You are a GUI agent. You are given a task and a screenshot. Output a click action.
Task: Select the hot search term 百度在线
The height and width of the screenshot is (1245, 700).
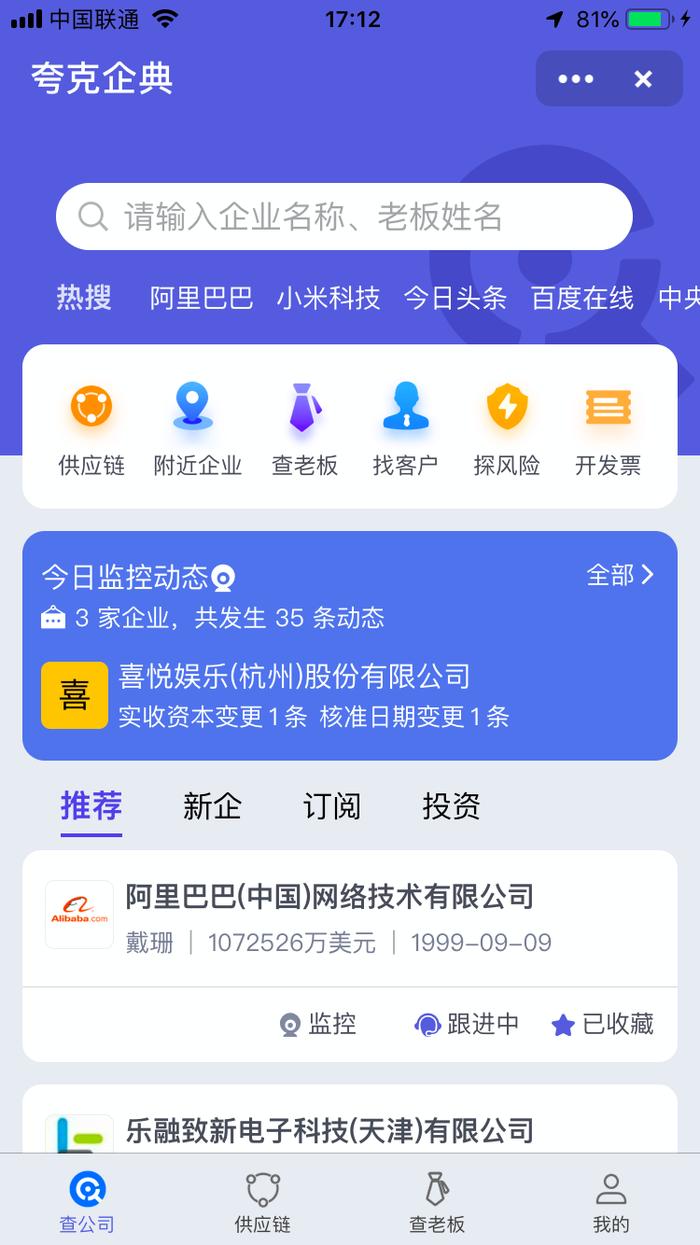point(582,298)
